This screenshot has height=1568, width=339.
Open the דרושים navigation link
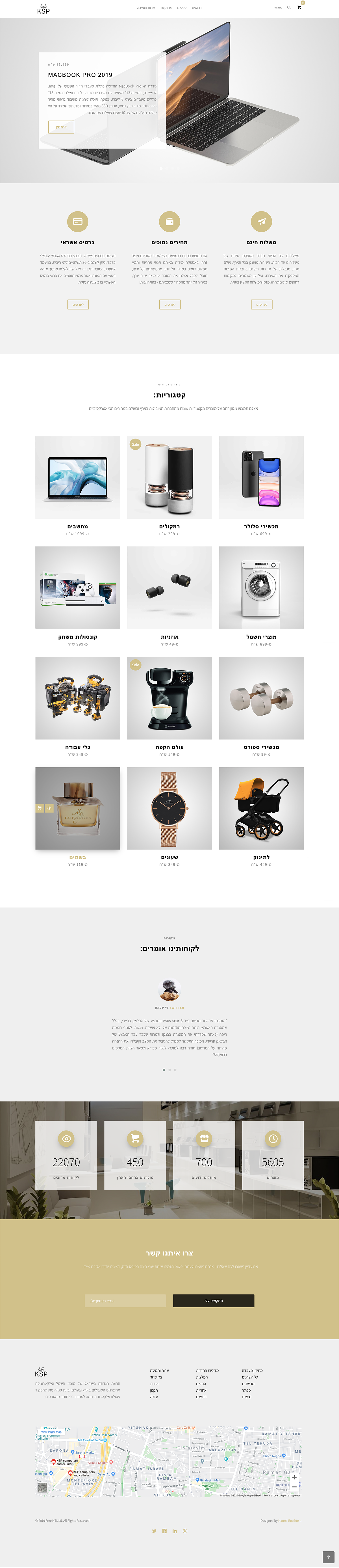197,8
